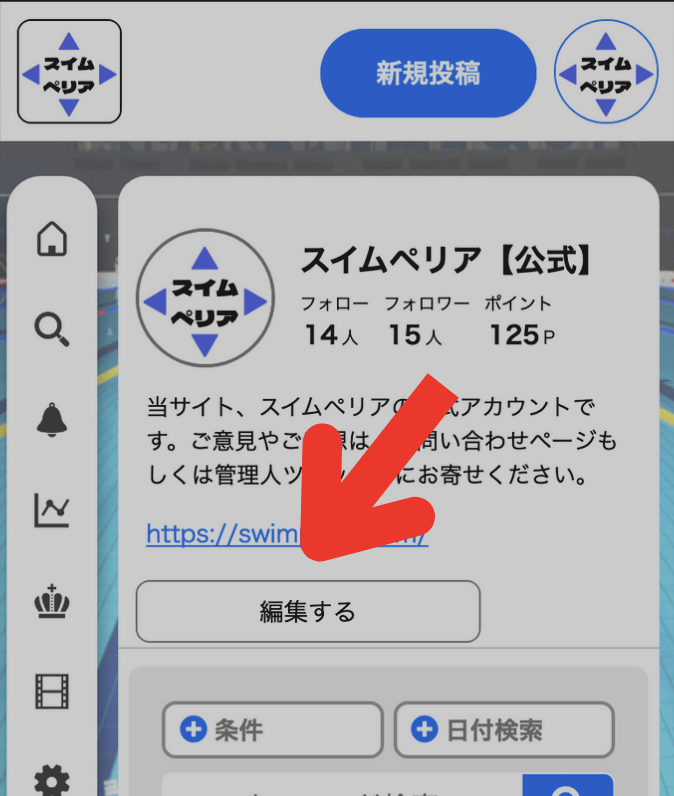Image resolution: width=674 pixels, height=796 pixels.
Task: Add a filter with the 条件 button
Action: tap(272, 730)
